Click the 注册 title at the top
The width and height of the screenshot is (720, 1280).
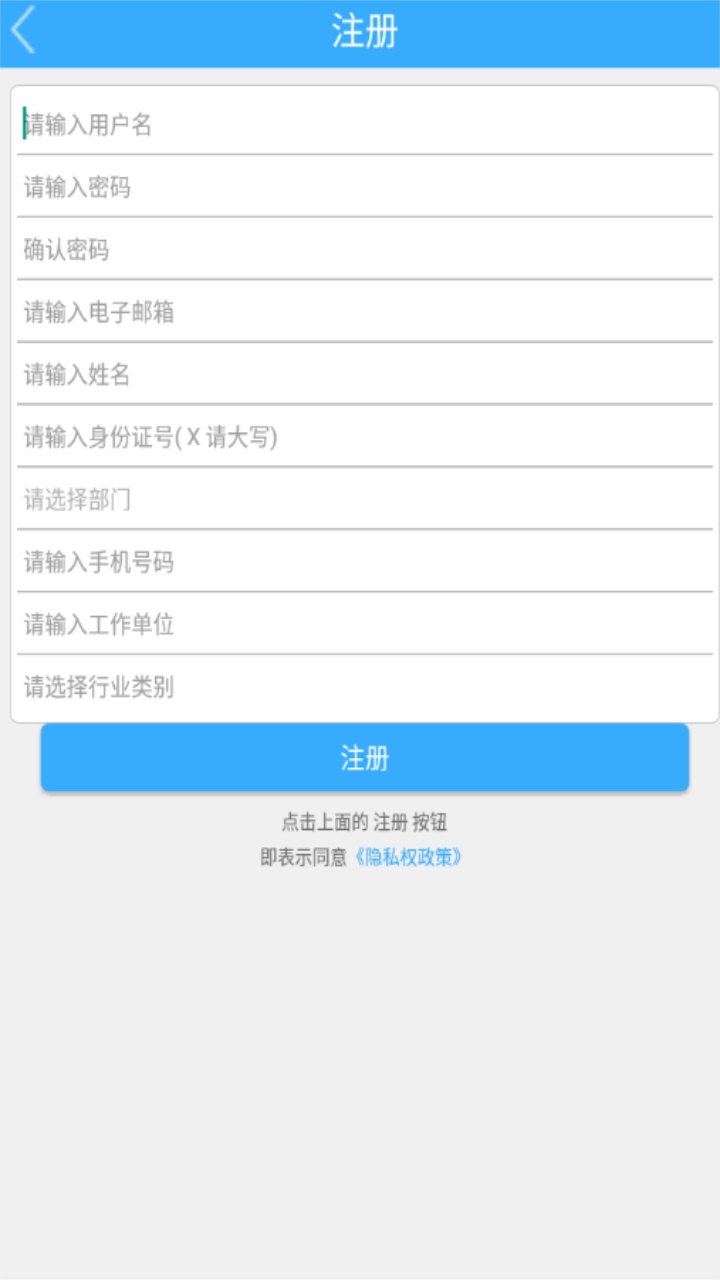(360, 31)
